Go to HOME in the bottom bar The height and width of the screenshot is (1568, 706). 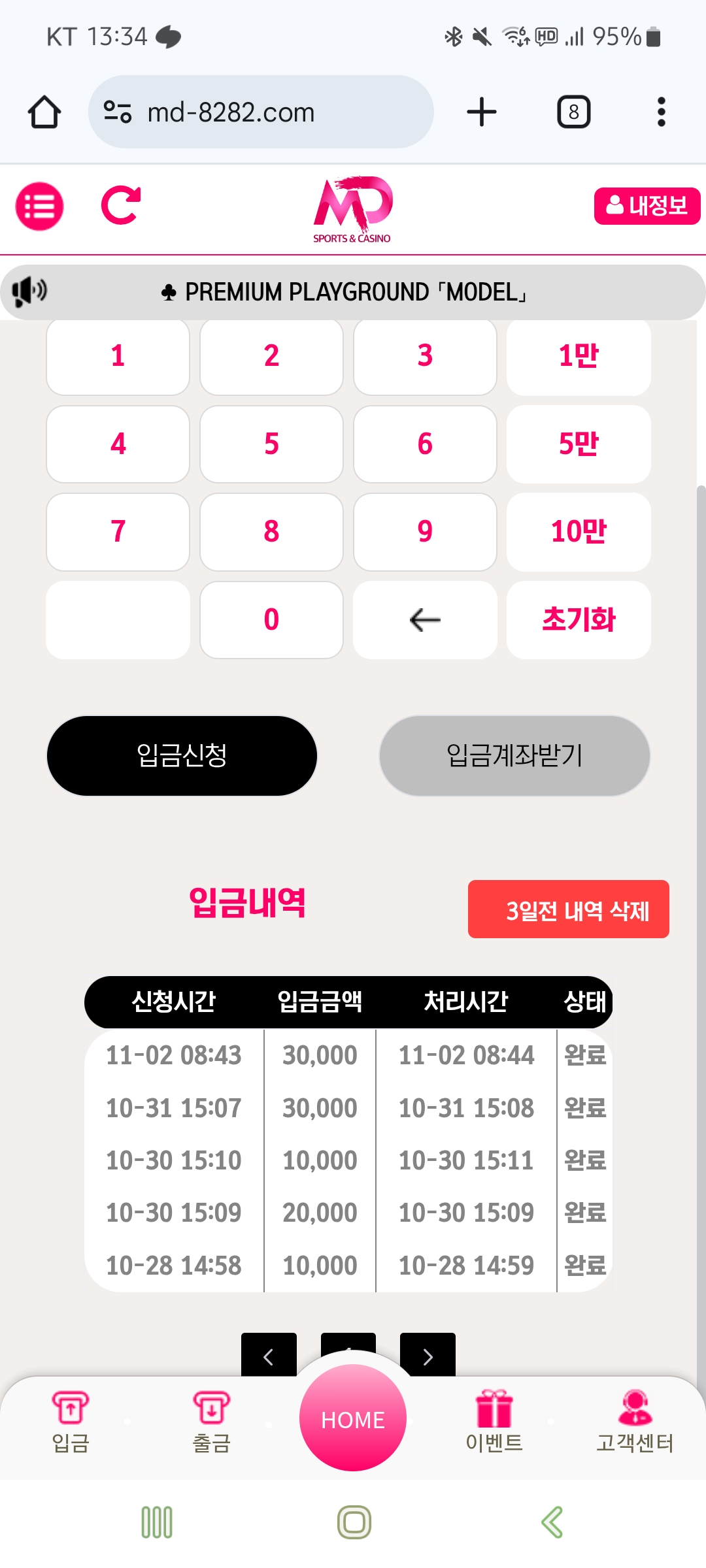(353, 1419)
